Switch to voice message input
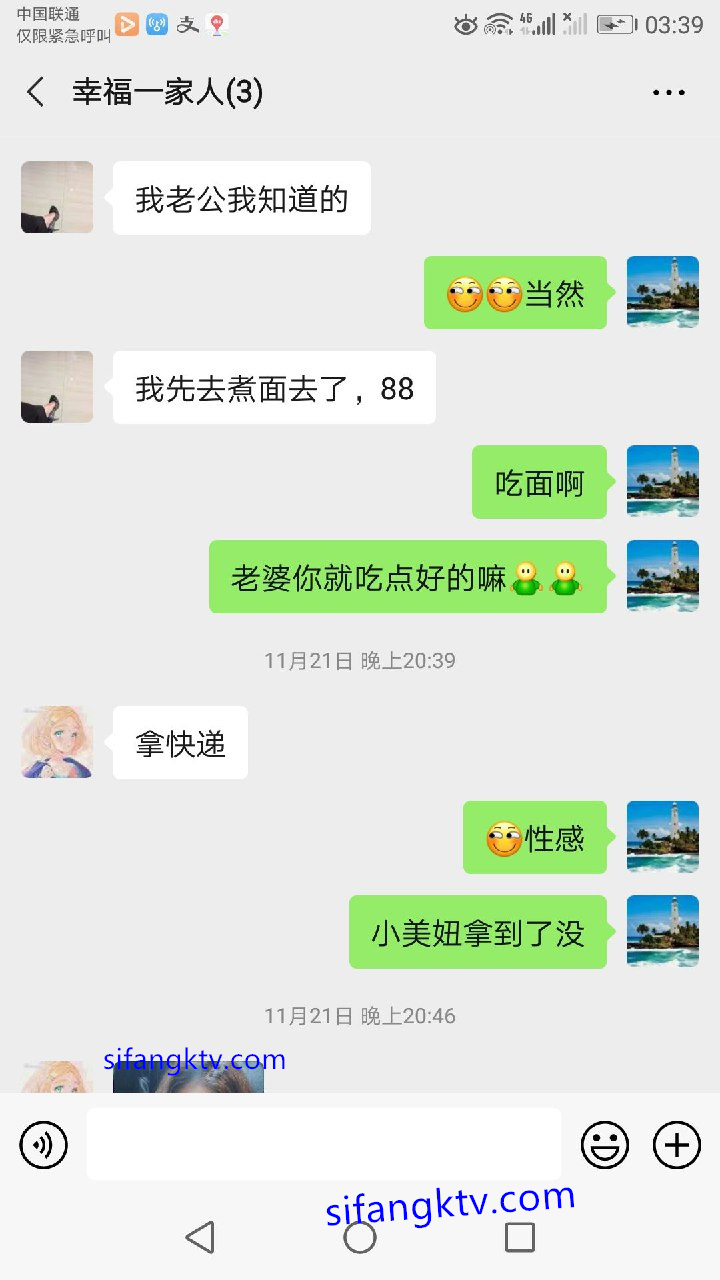The image size is (720, 1280). coord(44,1144)
